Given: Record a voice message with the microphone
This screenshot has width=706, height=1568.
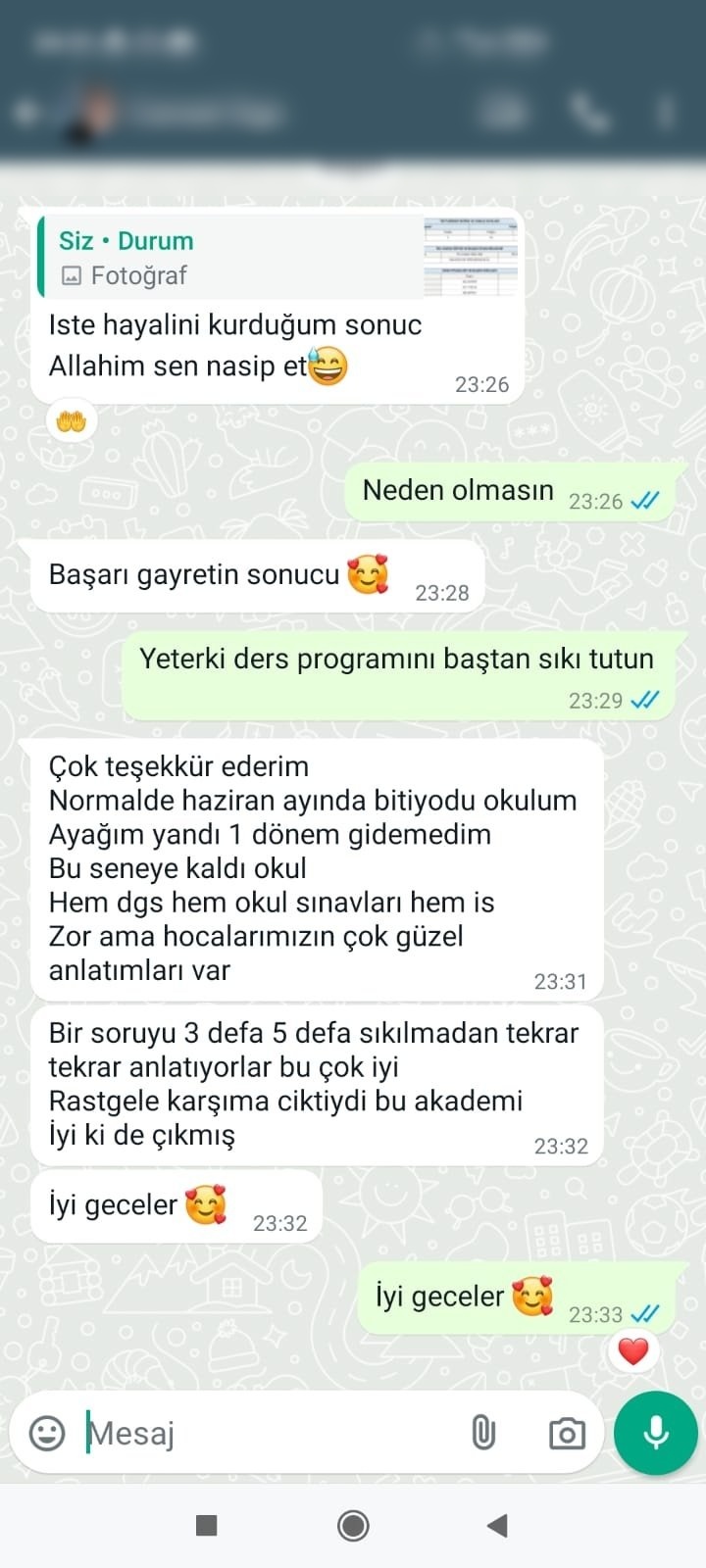Looking at the screenshot, I should point(655,1433).
